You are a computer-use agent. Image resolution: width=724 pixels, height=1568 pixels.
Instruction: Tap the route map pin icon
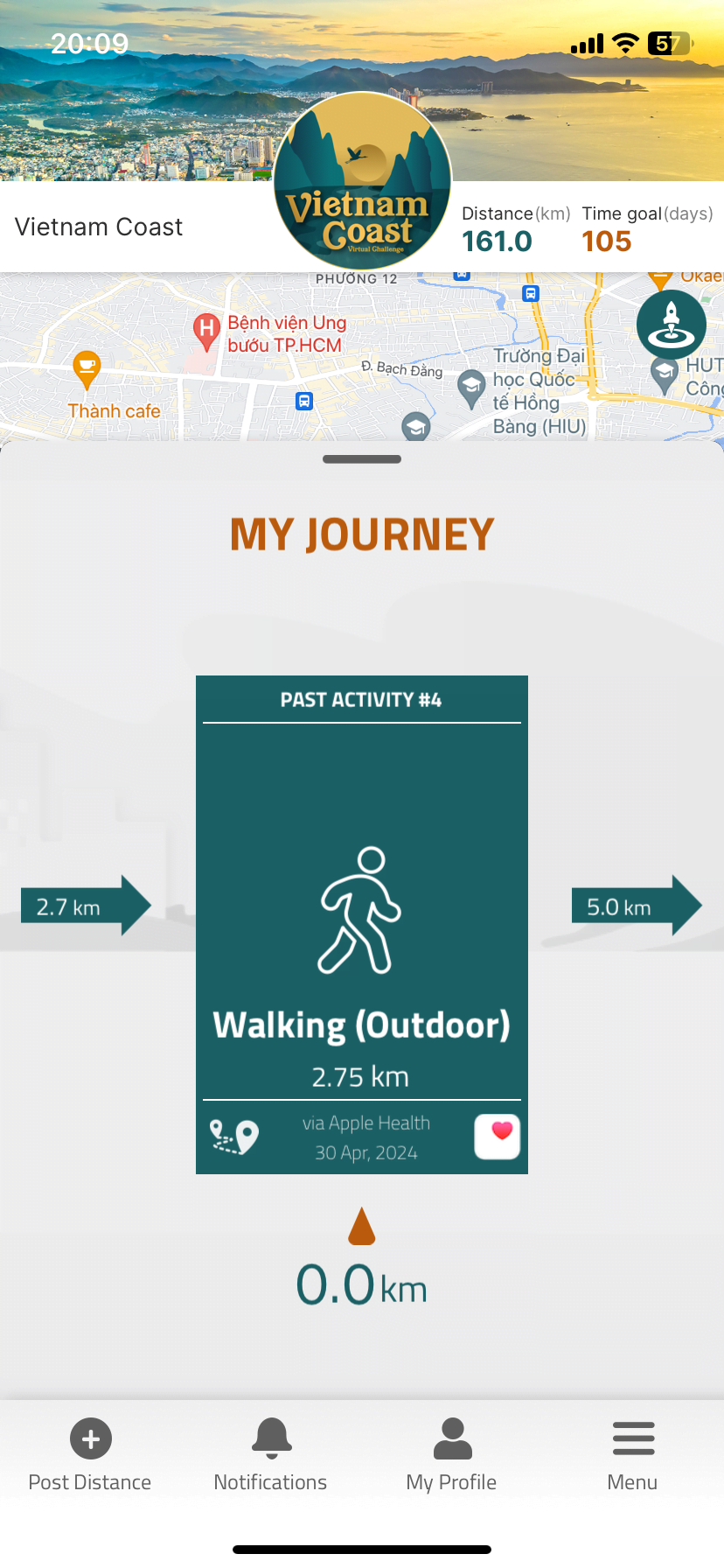(x=234, y=1137)
